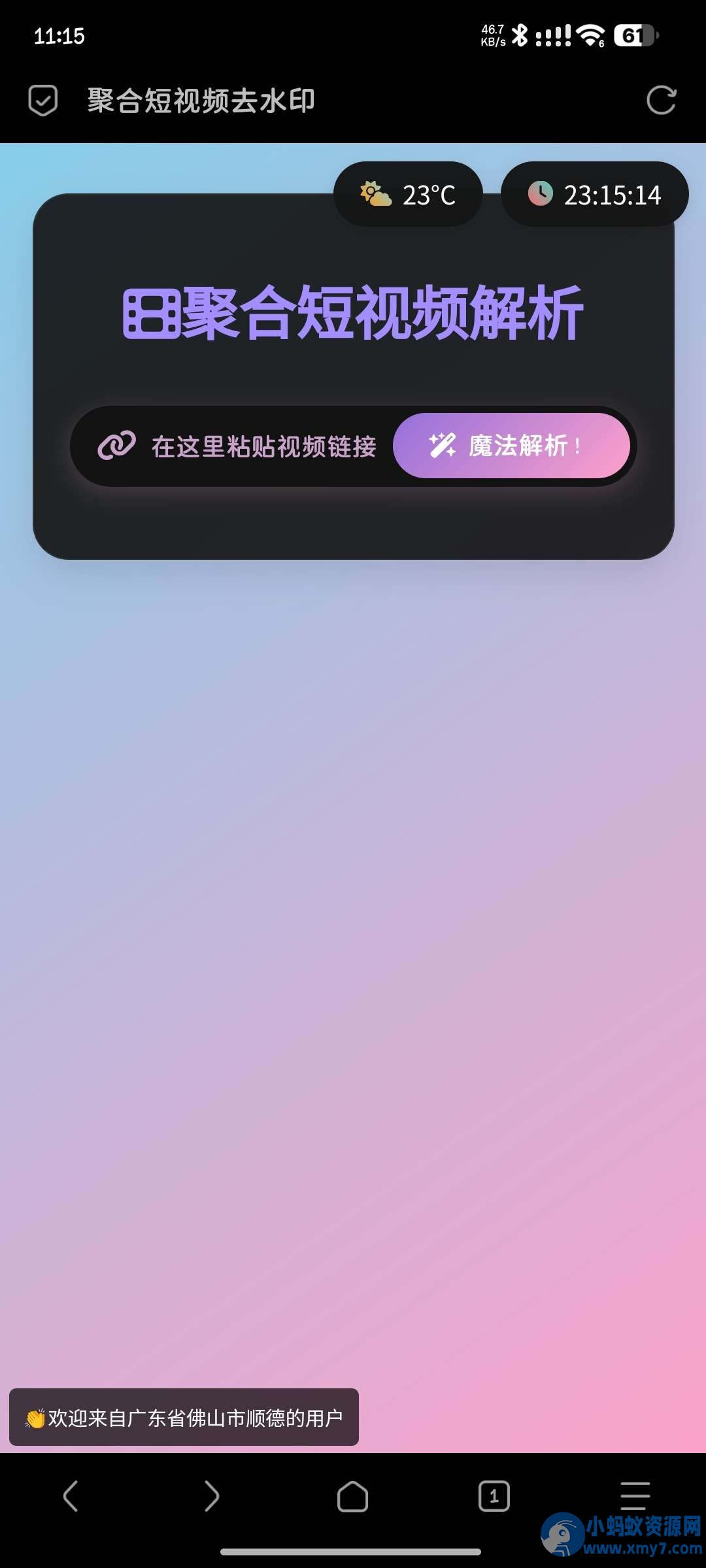Go forward to the next page

coord(212,1496)
